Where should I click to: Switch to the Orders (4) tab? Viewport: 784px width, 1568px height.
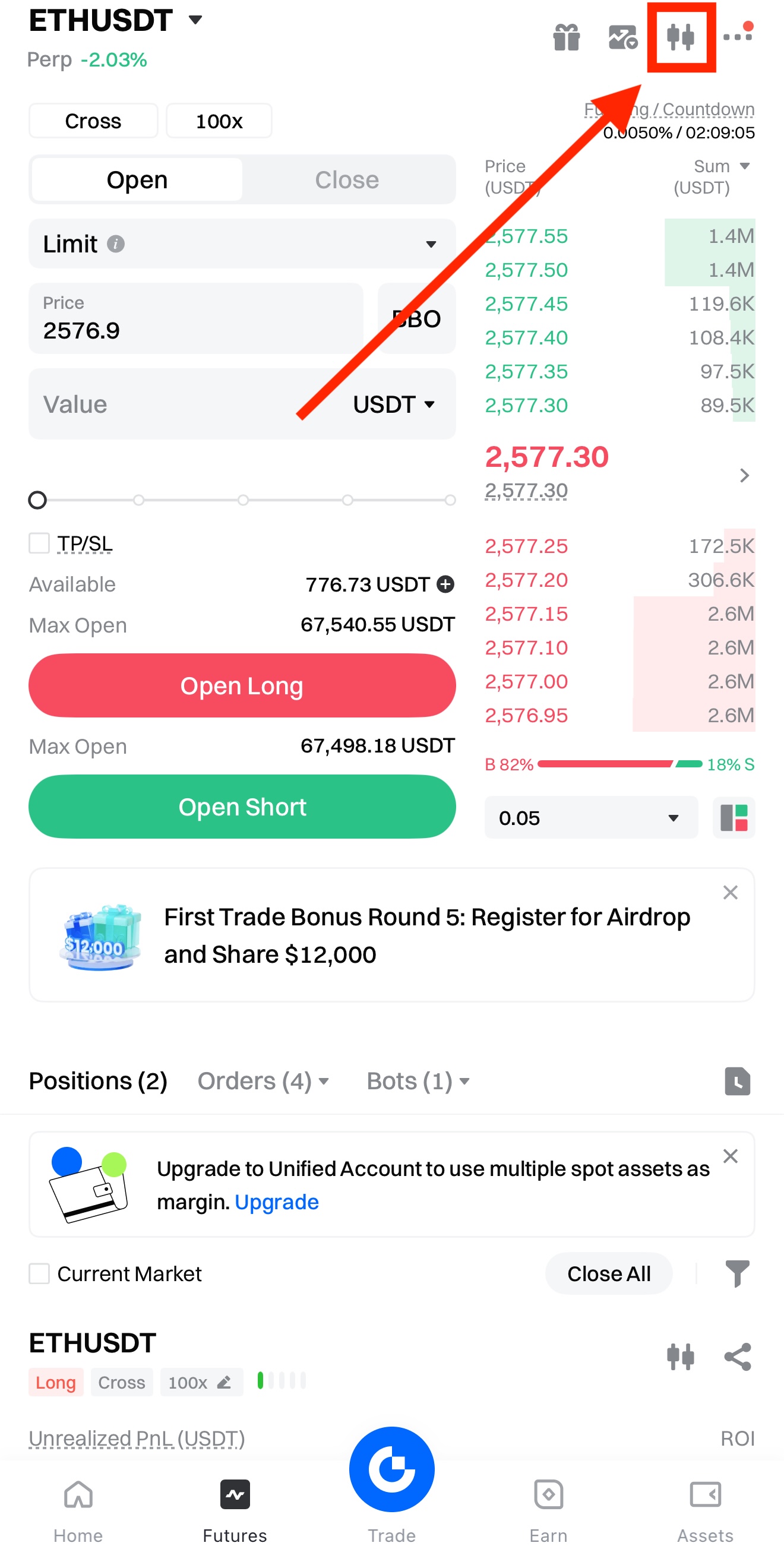pos(263,1081)
